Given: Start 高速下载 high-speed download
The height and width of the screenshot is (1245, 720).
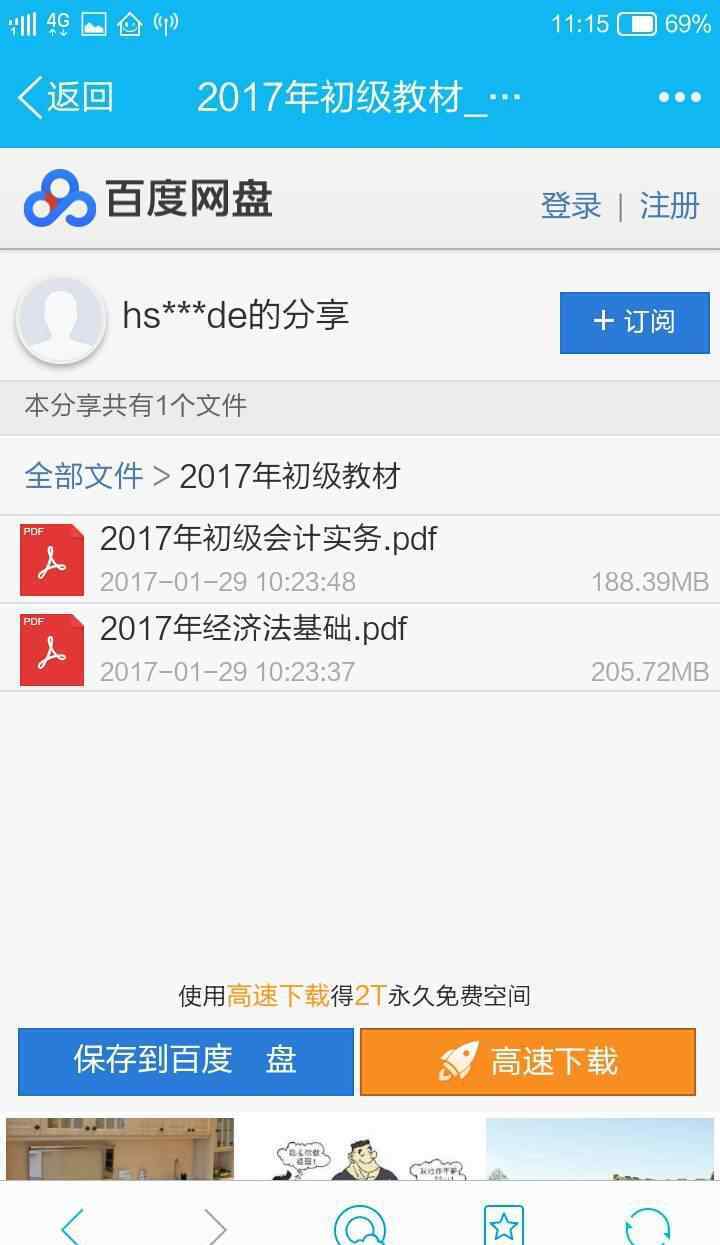Looking at the screenshot, I should (527, 1061).
